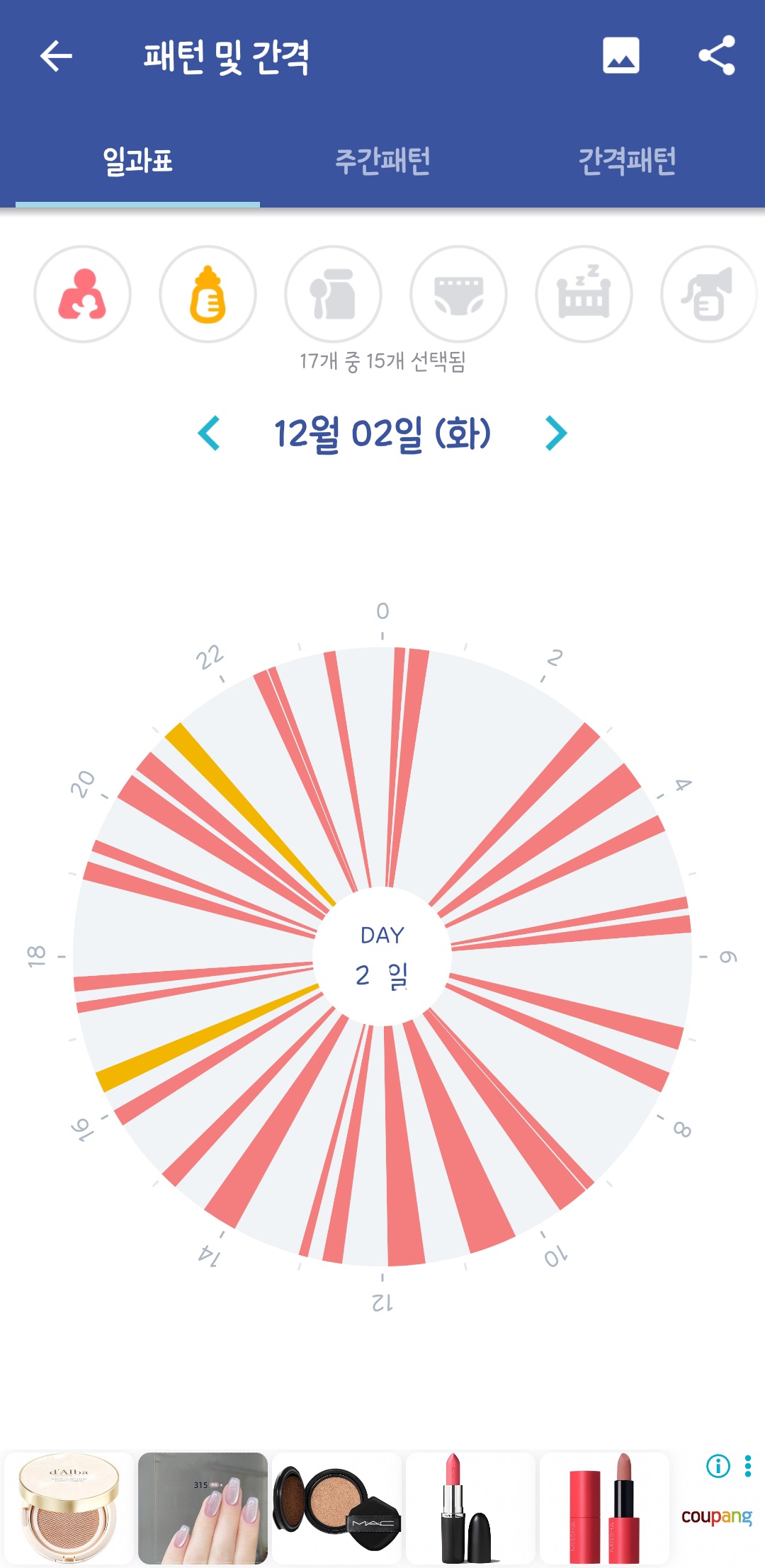Screen dimensions: 765x1568
Task: Open the MAC cushion compact ad
Action: click(336, 1508)
